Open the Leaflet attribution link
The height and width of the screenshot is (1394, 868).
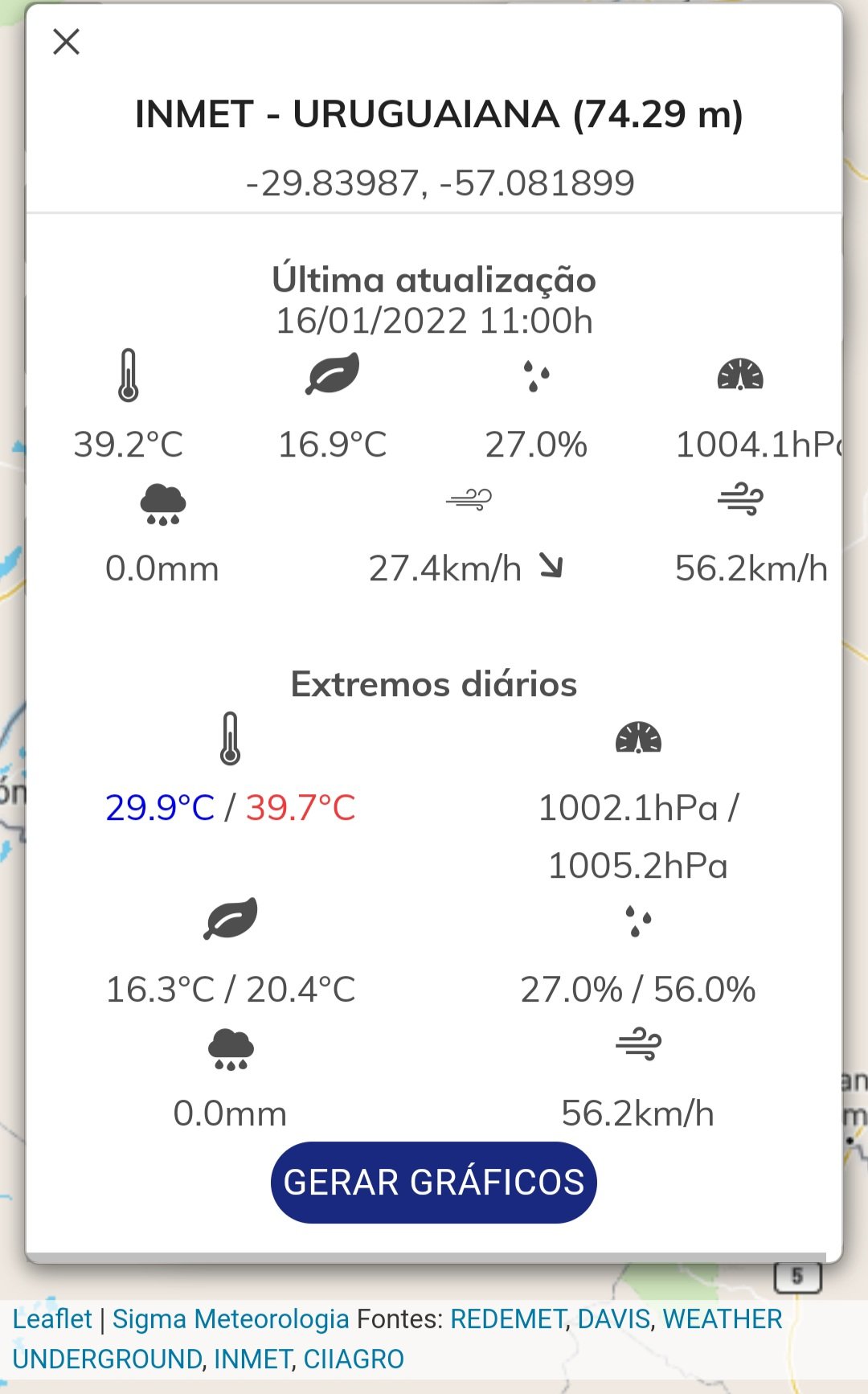click(52, 1318)
